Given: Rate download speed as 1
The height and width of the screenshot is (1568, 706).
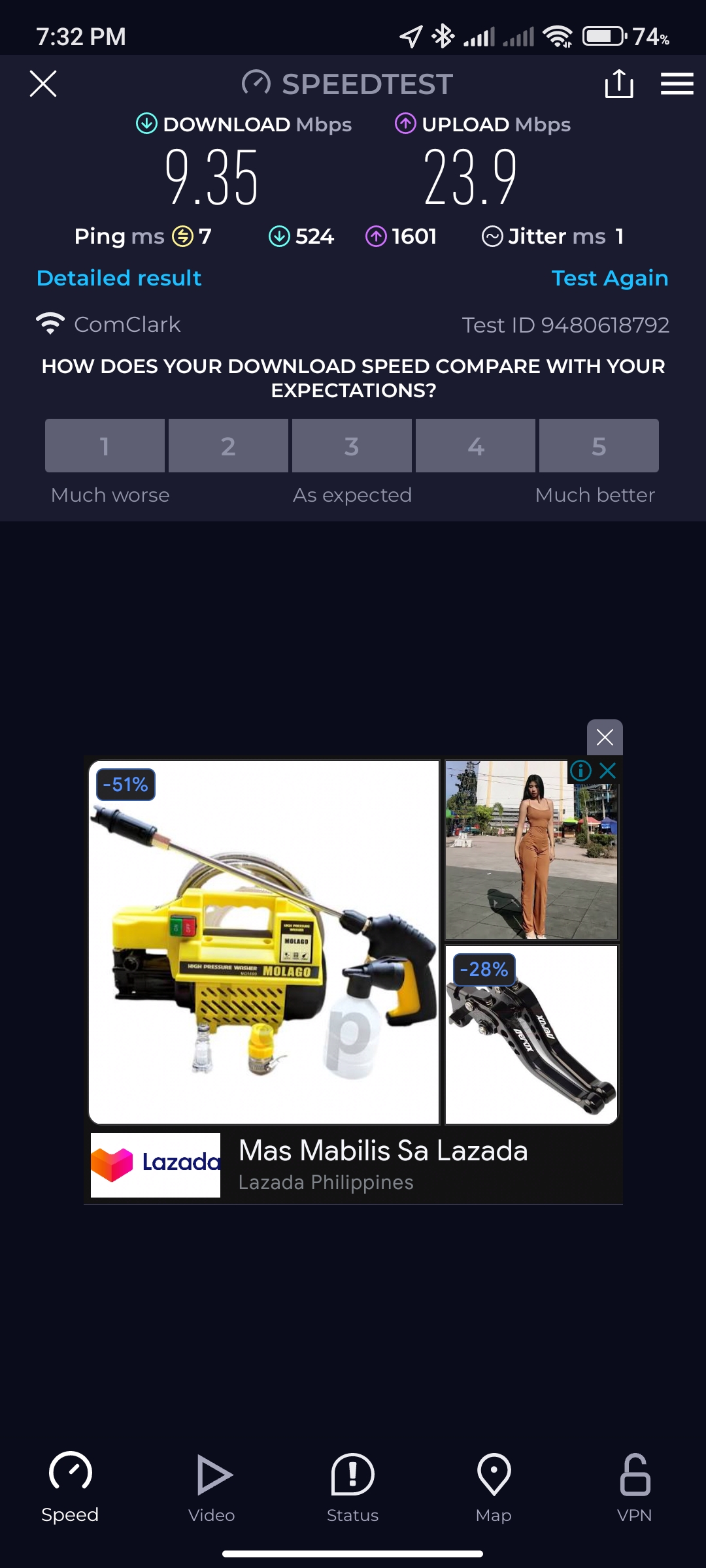Looking at the screenshot, I should pos(105,446).
